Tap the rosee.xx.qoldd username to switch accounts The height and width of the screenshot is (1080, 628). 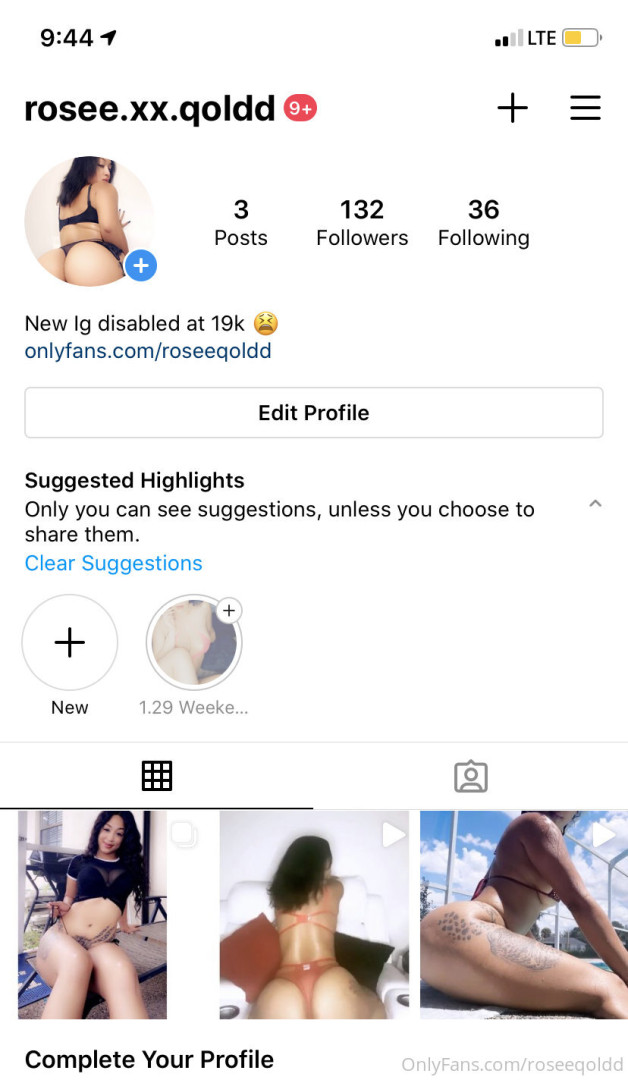pyautogui.click(x=150, y=109)
